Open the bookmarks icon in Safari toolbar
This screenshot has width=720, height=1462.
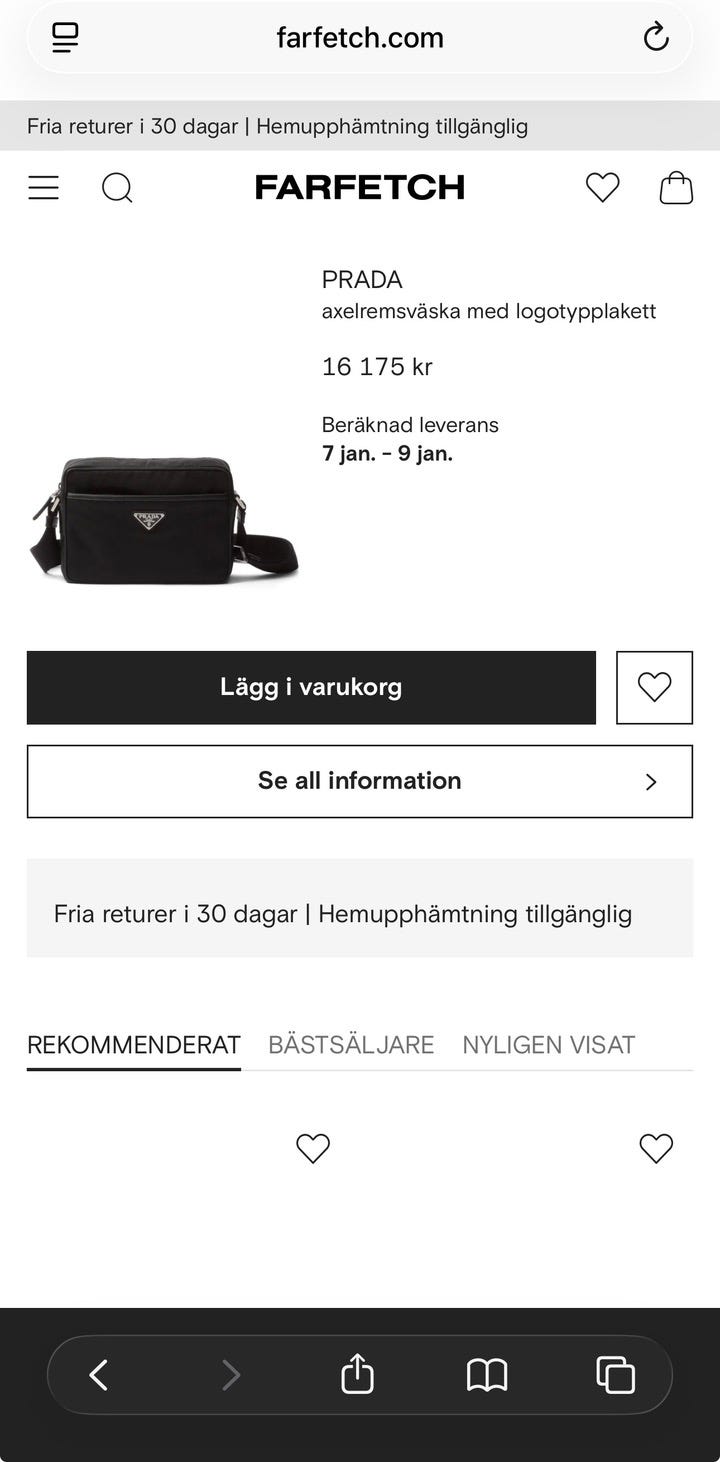click(x=487, y=1374)
